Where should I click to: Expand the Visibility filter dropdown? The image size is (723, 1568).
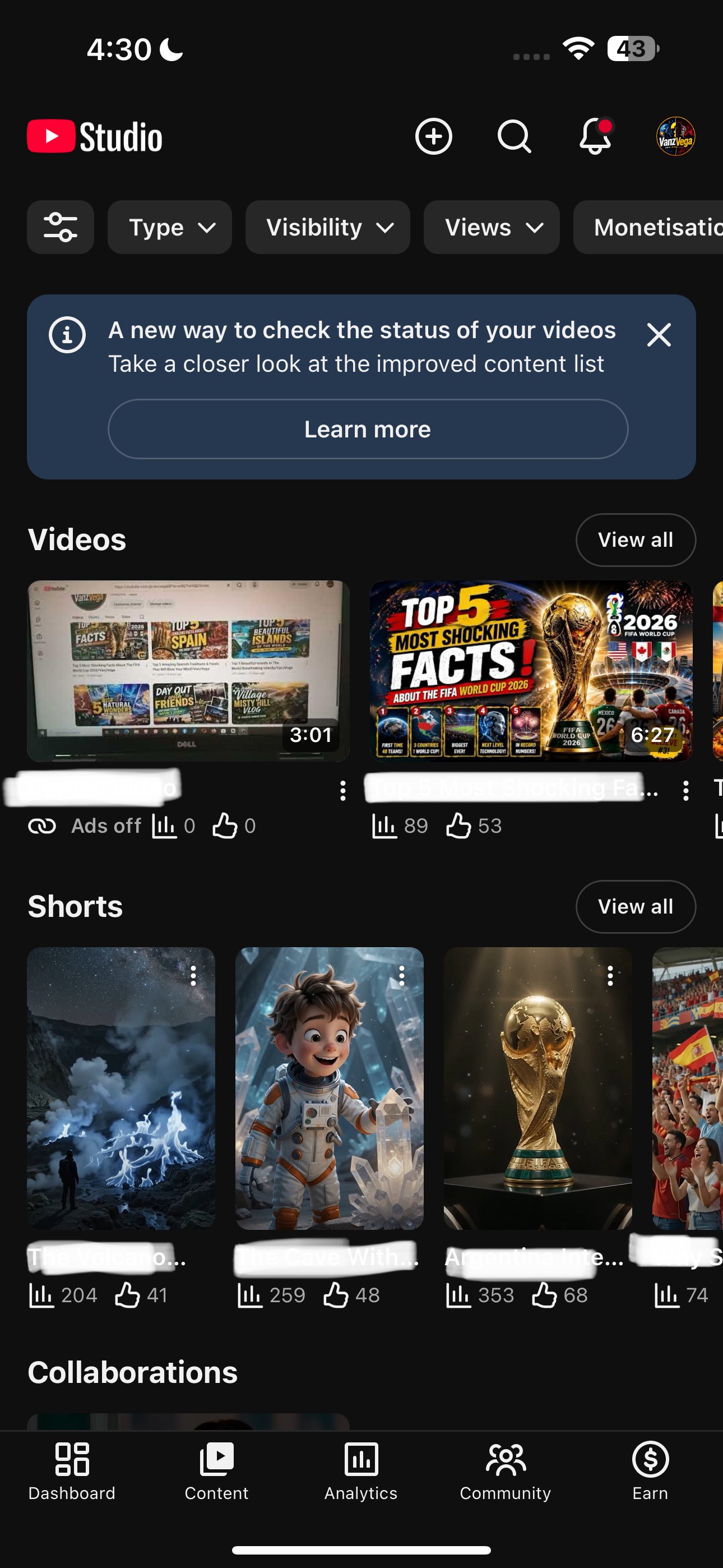(x=327, y=227)
